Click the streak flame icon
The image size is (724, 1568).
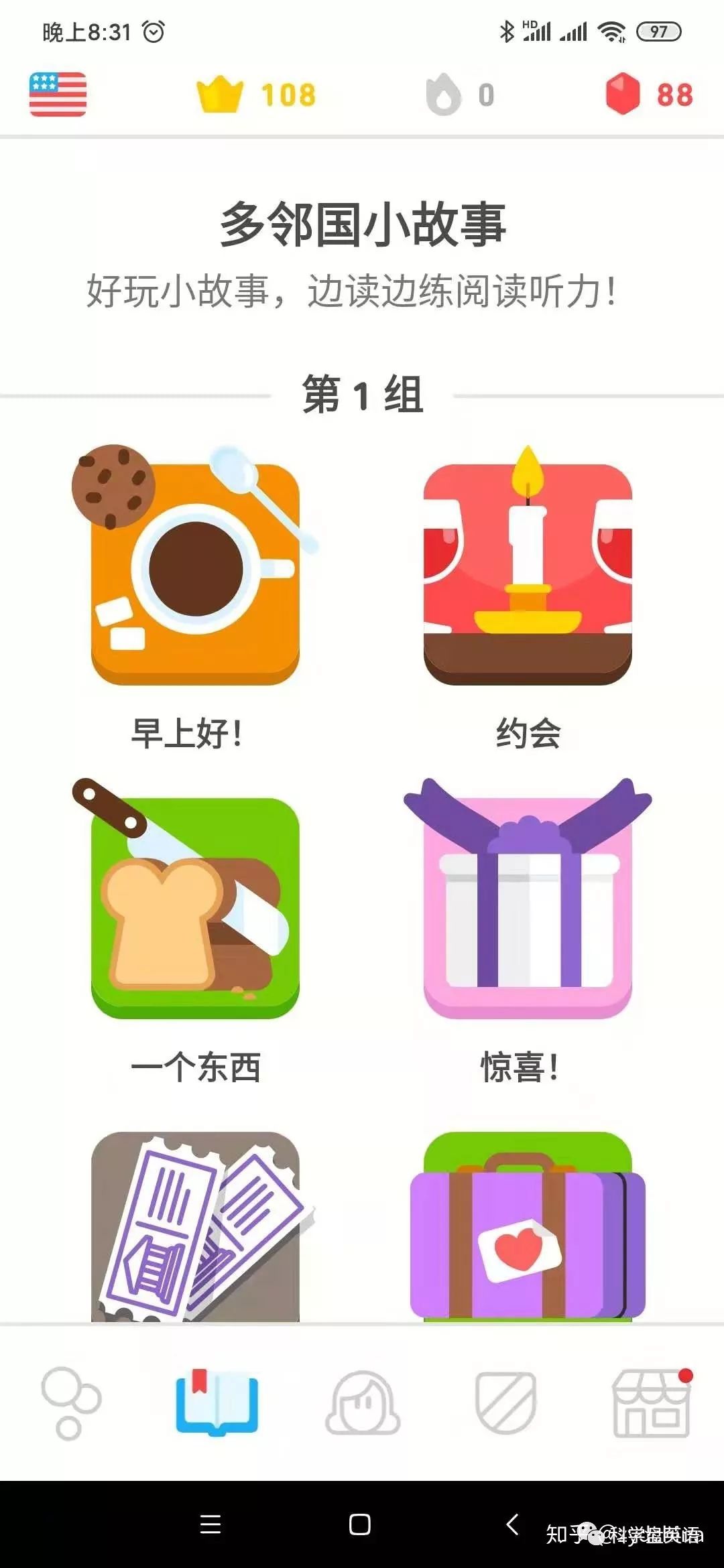pos(442,94)
